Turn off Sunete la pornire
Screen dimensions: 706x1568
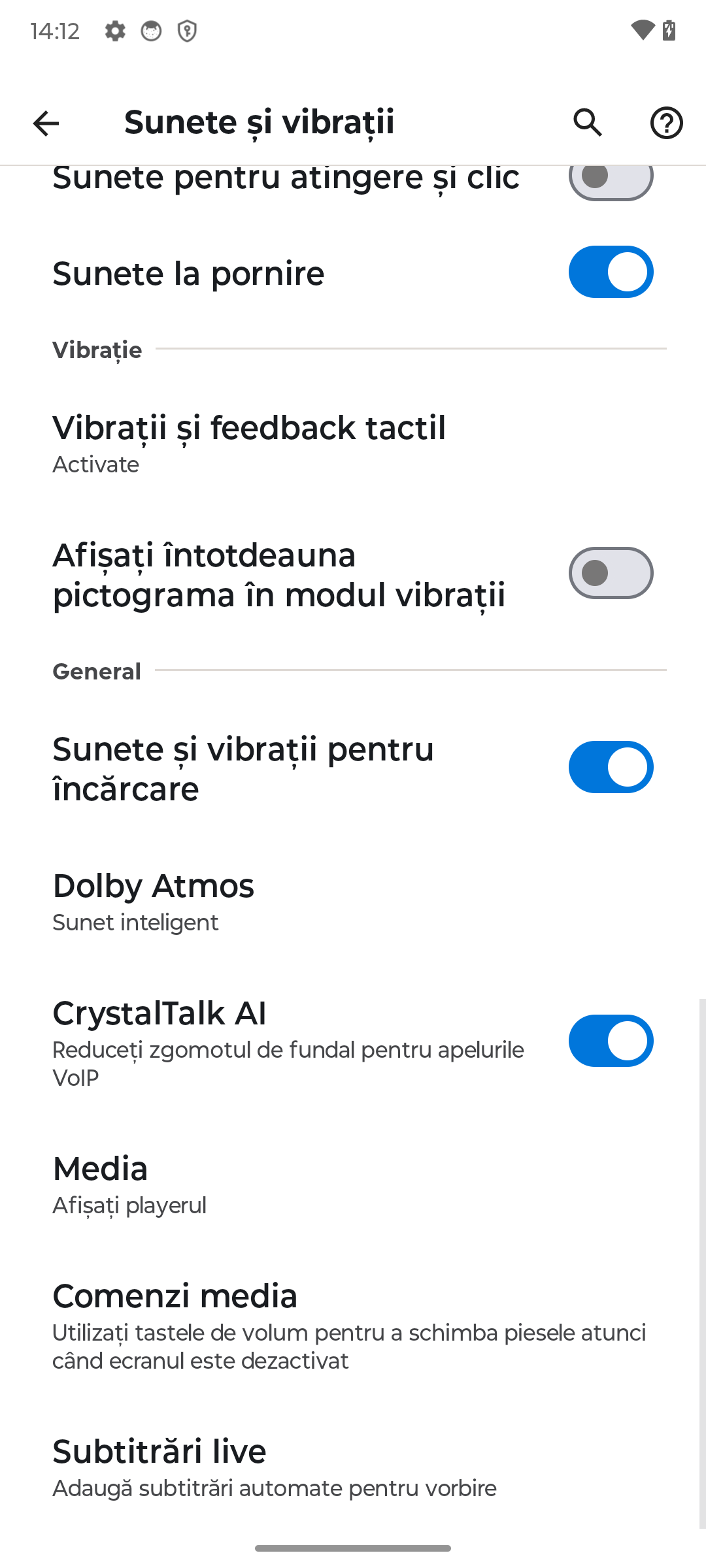[x=611, y=272]
